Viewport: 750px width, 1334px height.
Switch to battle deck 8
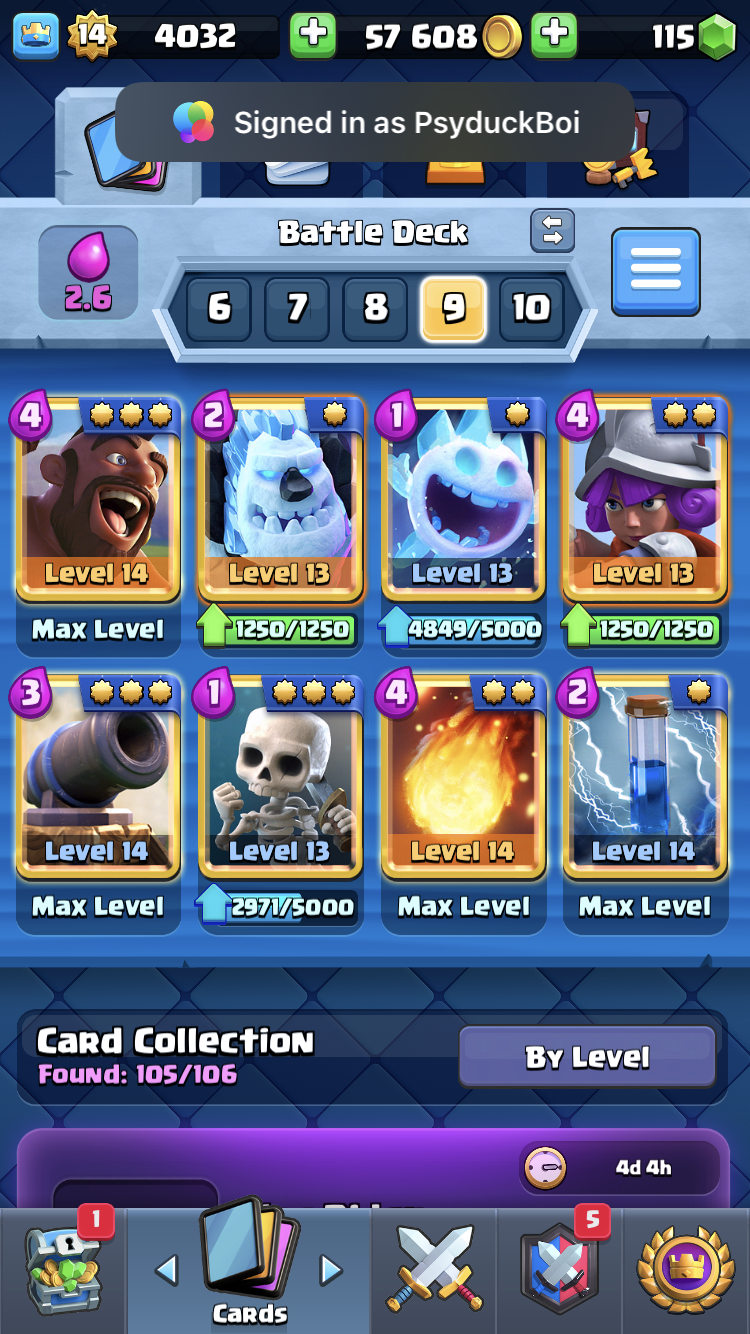pos(375,309)
